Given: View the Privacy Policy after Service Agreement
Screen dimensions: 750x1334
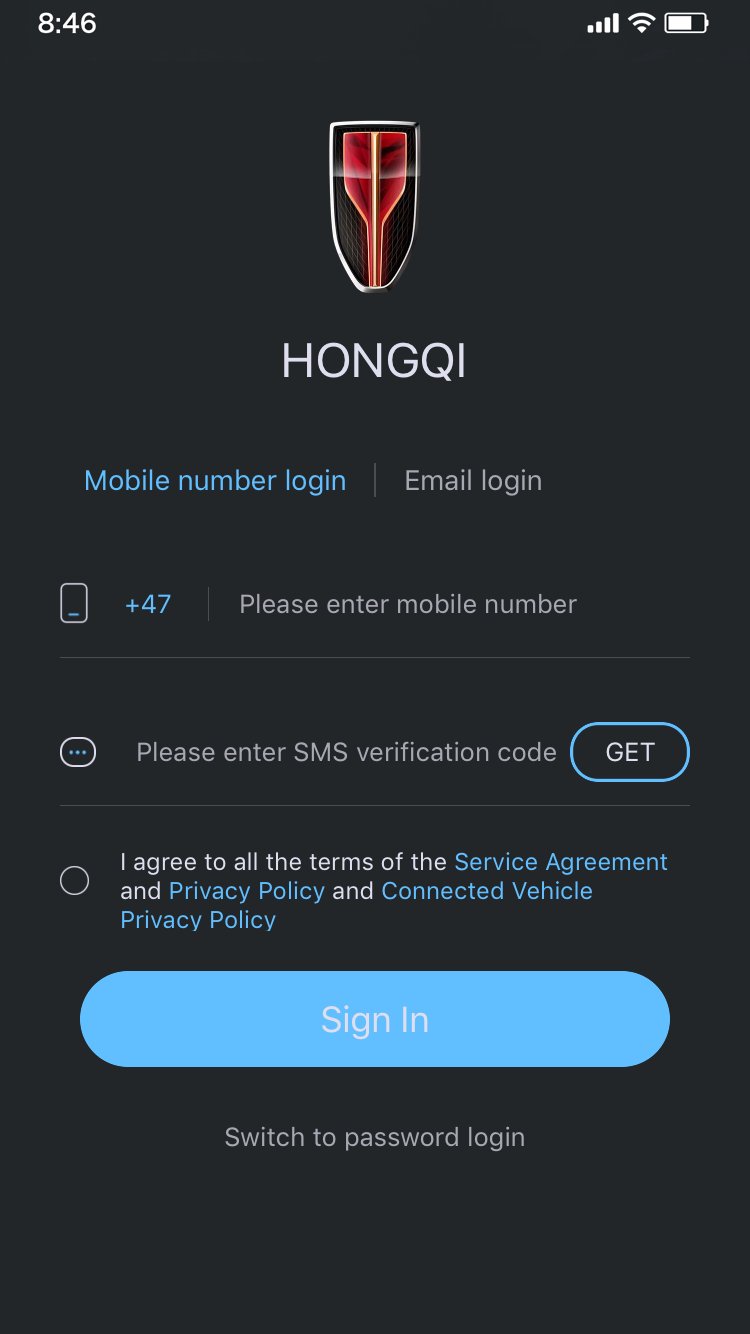Looking at the screenshot, I should [247, 891].
